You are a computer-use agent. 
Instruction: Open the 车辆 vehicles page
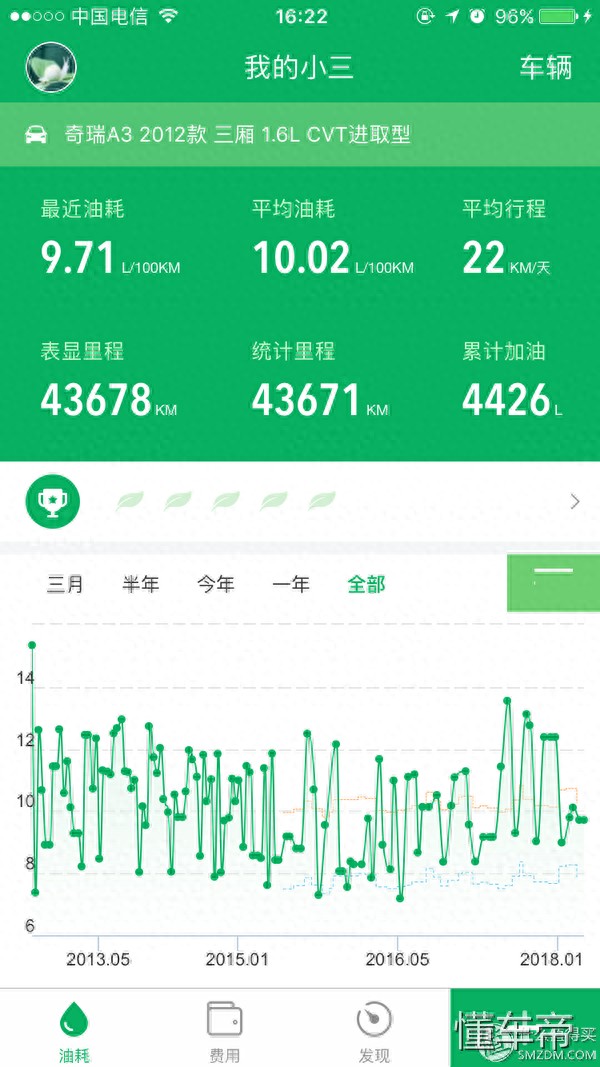coord(545,68)
